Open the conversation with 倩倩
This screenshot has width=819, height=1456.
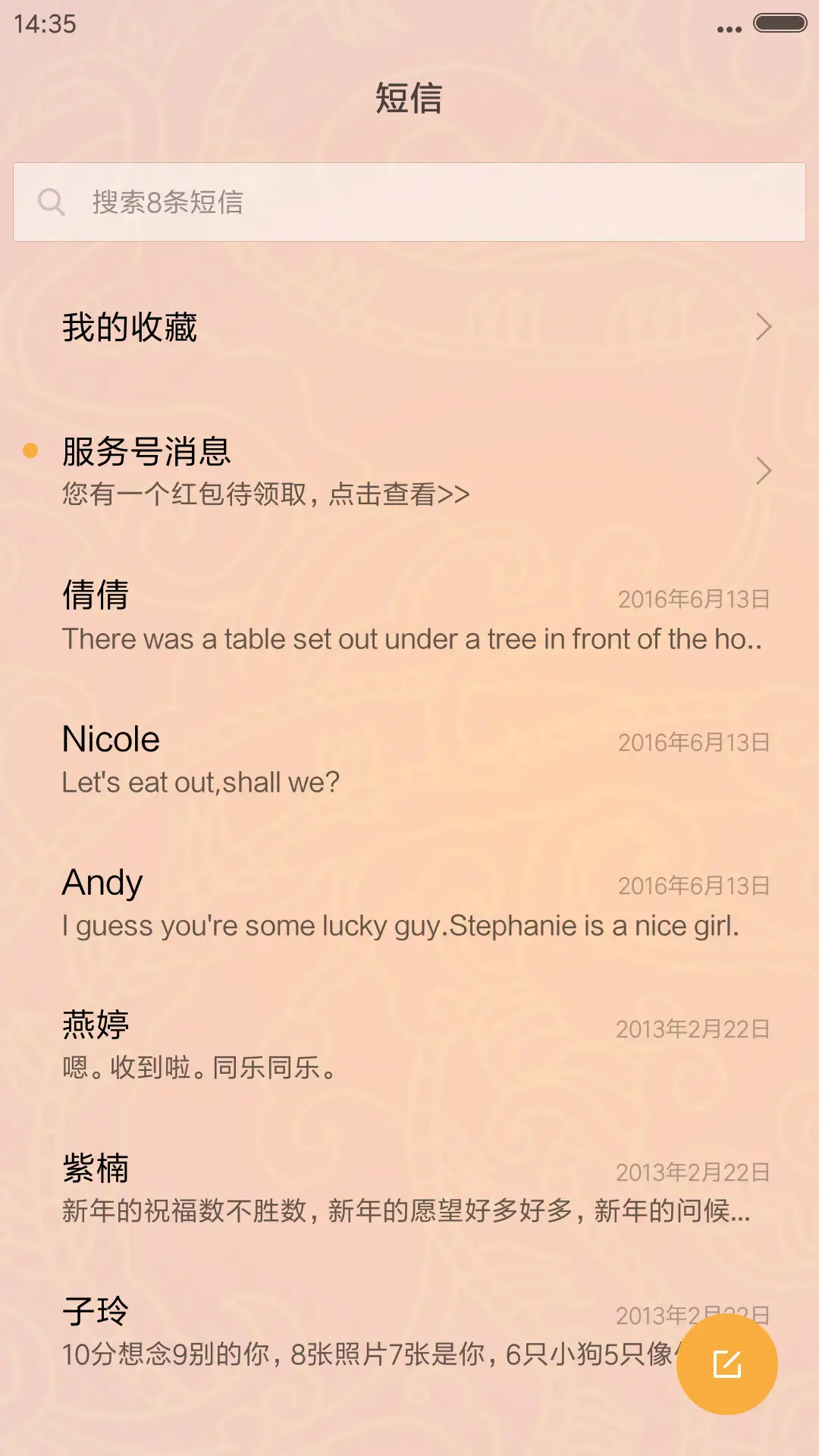[409, 616]
